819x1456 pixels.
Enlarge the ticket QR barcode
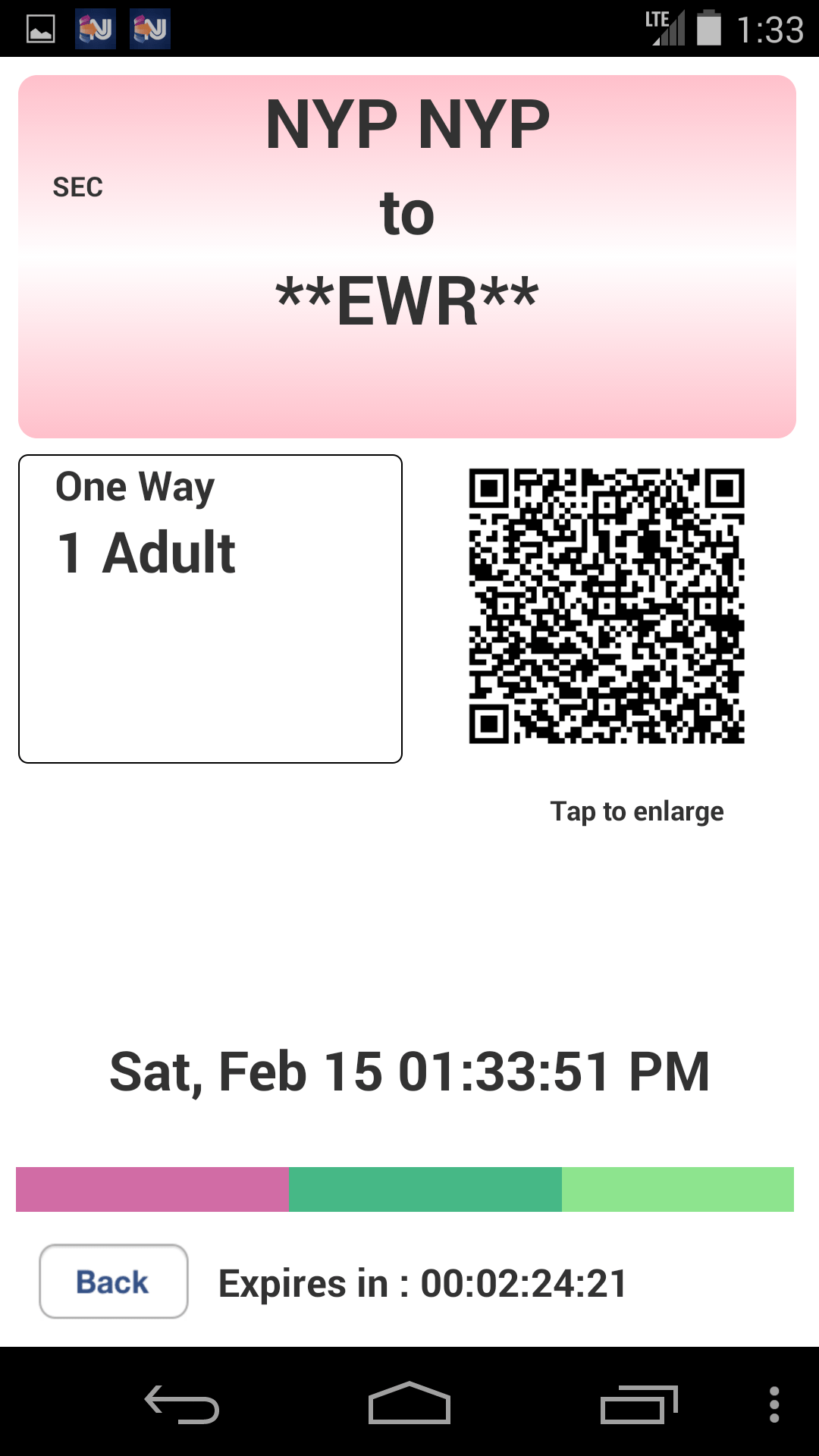click(607, 606)
